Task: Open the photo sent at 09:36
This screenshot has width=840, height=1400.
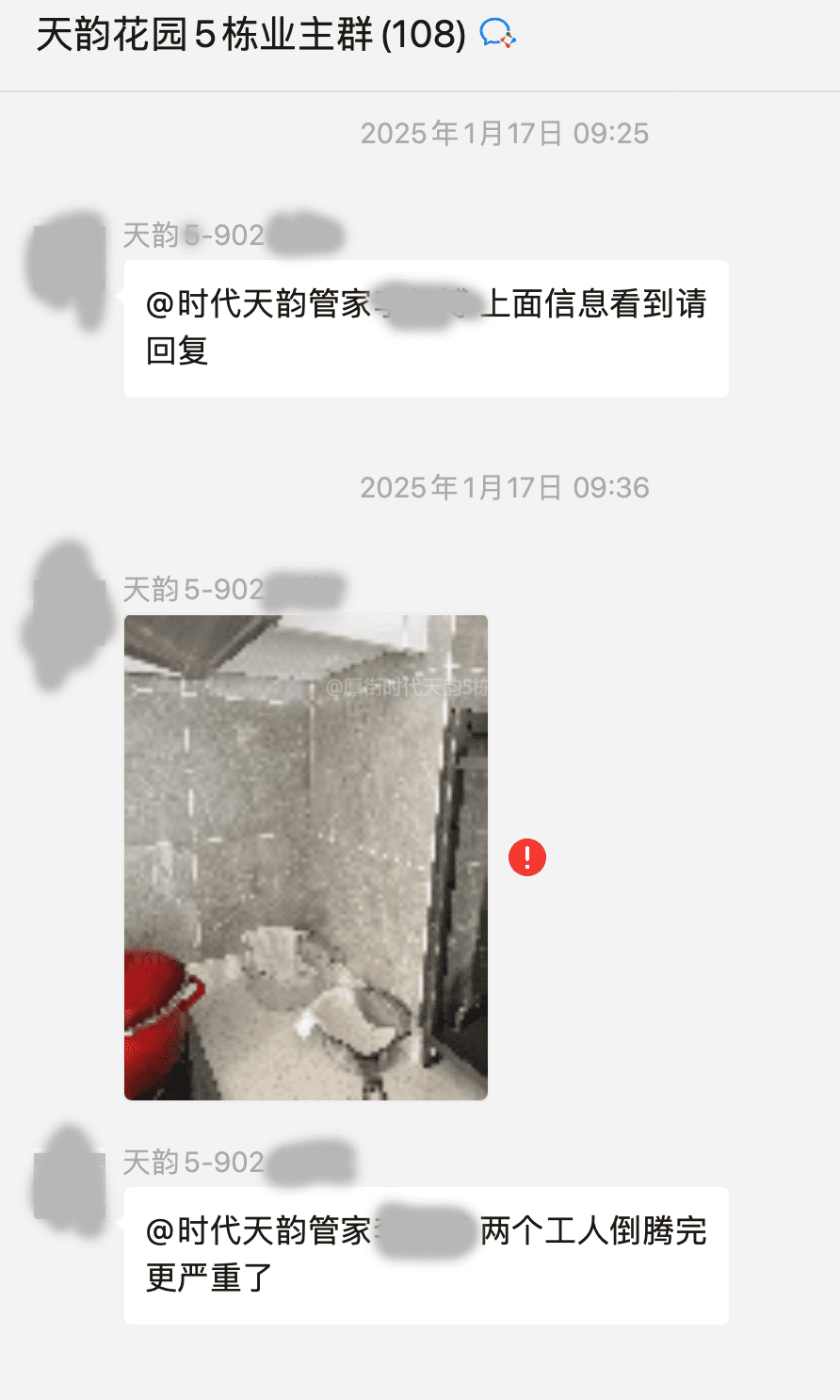Action: click(306, 857)
